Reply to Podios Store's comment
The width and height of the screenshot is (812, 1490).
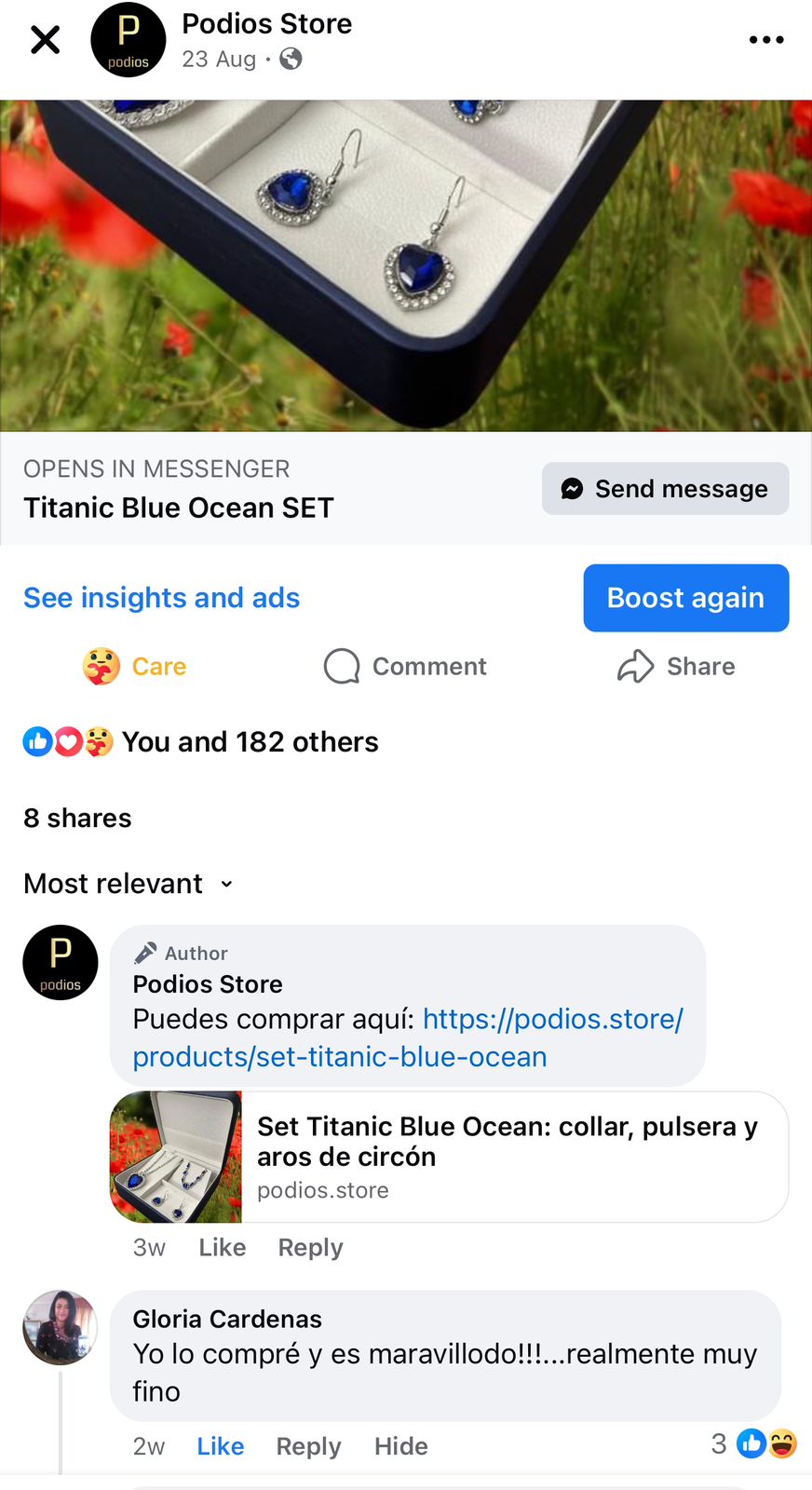coord(310,1248)
